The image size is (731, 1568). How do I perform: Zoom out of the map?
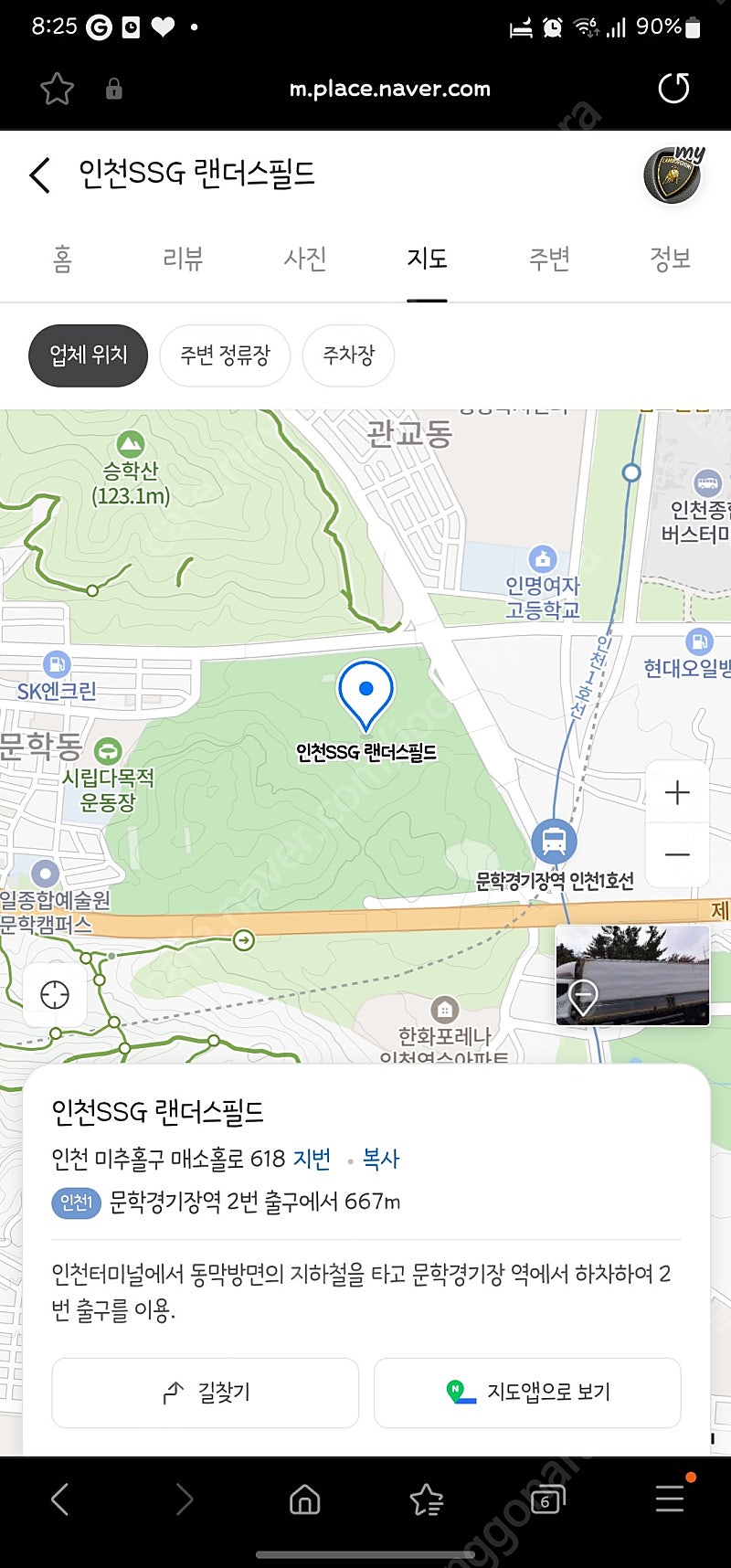tap(677, 855)
